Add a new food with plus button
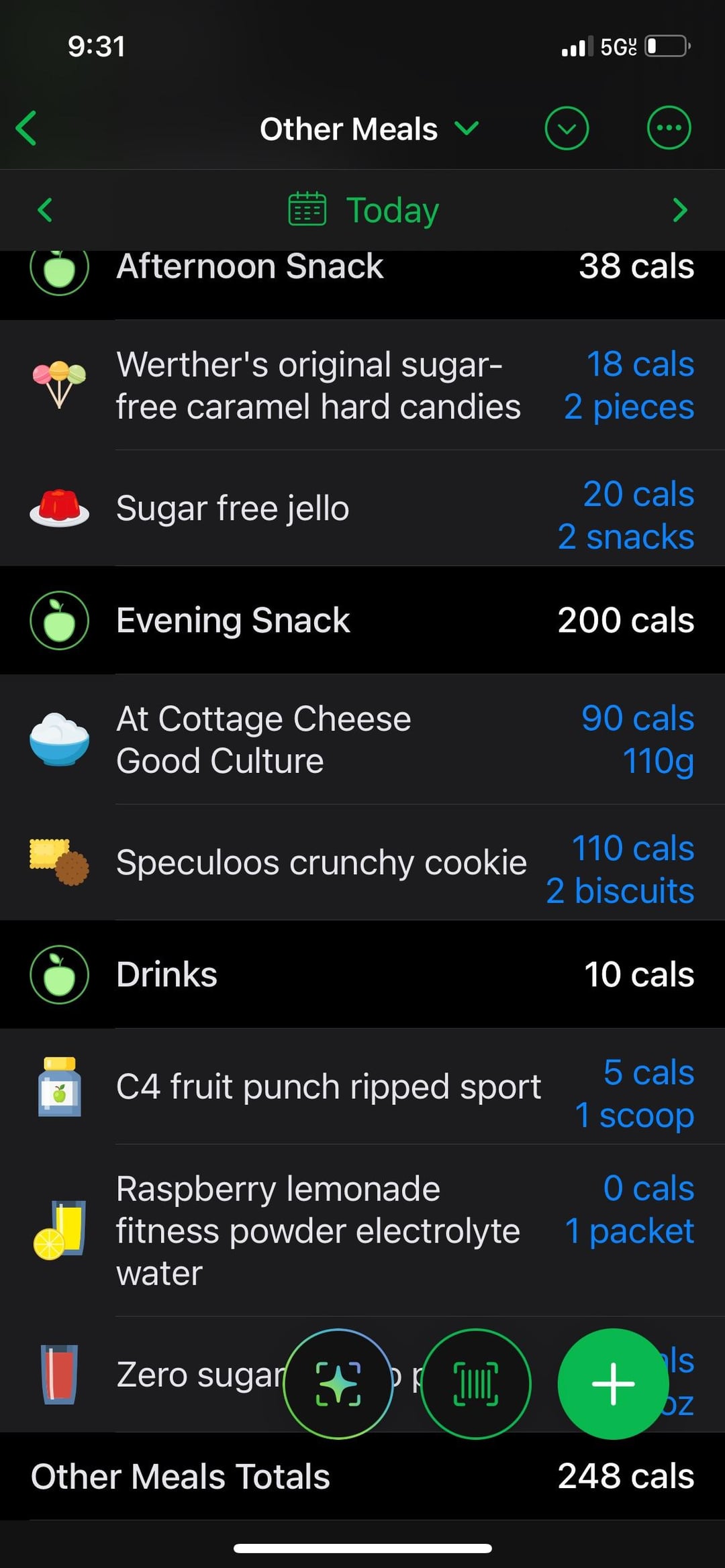This screenshot has width=725, height=1568. (613, 1384)
